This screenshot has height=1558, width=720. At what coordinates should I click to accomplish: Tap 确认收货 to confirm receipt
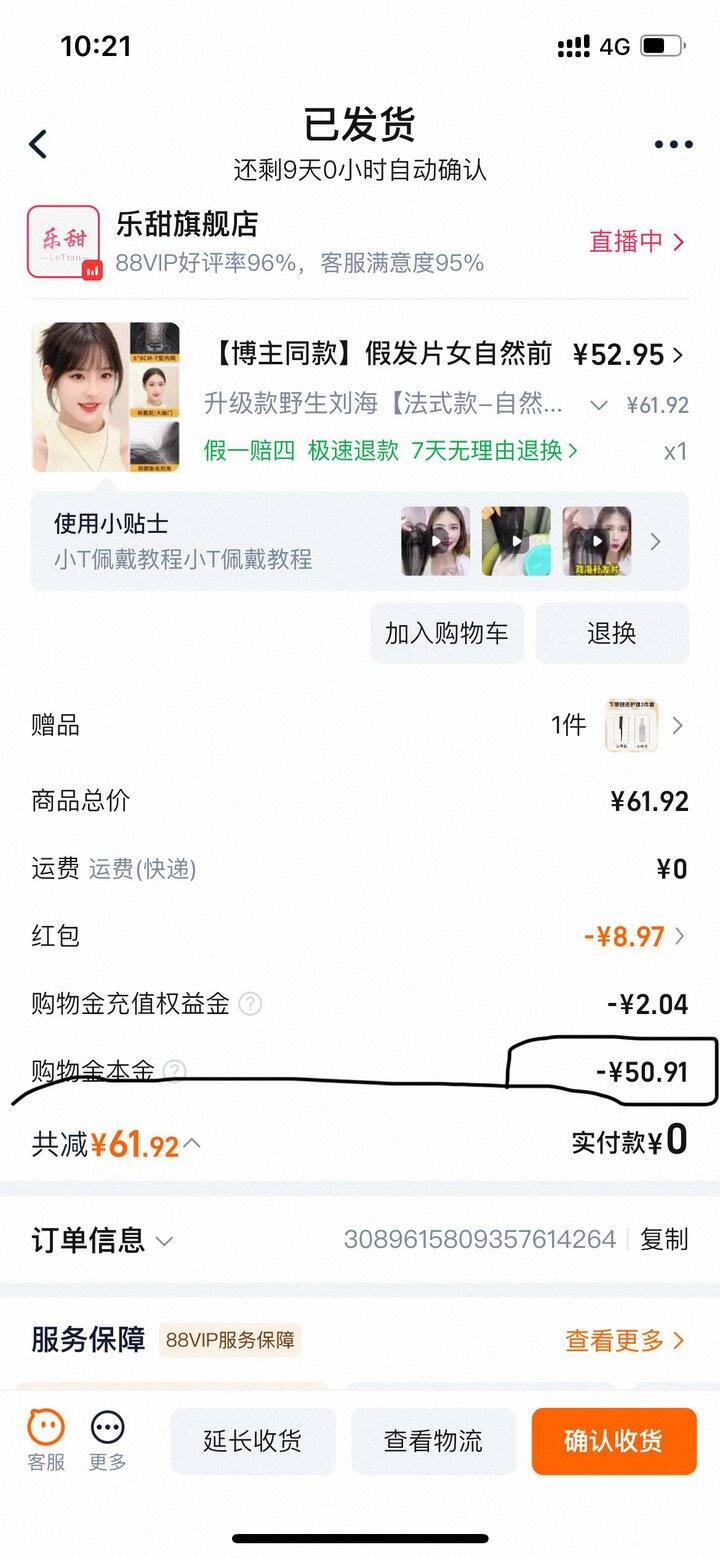pyautogui.click(x=613, y=1441)
